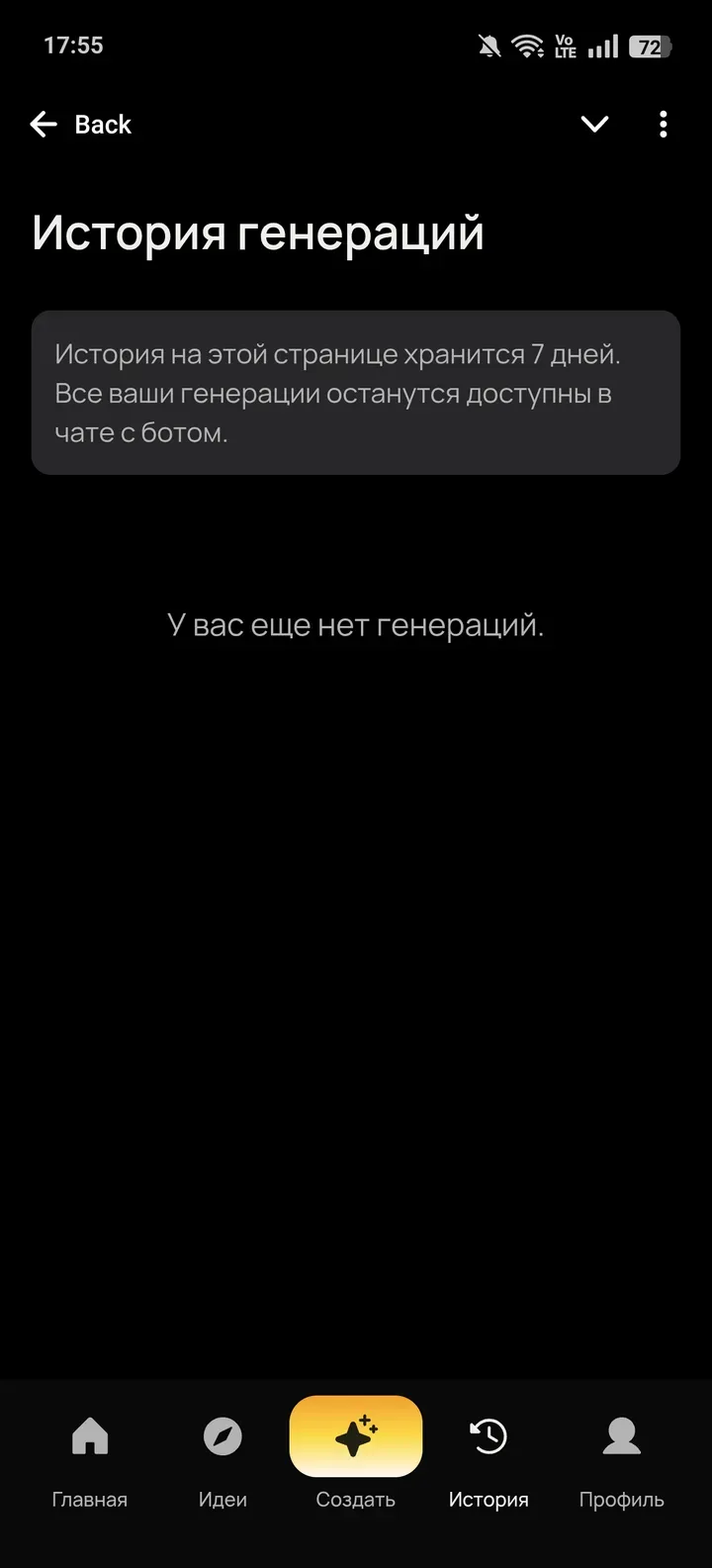Tap the battery indicator showing 72

tap(650, 45)
